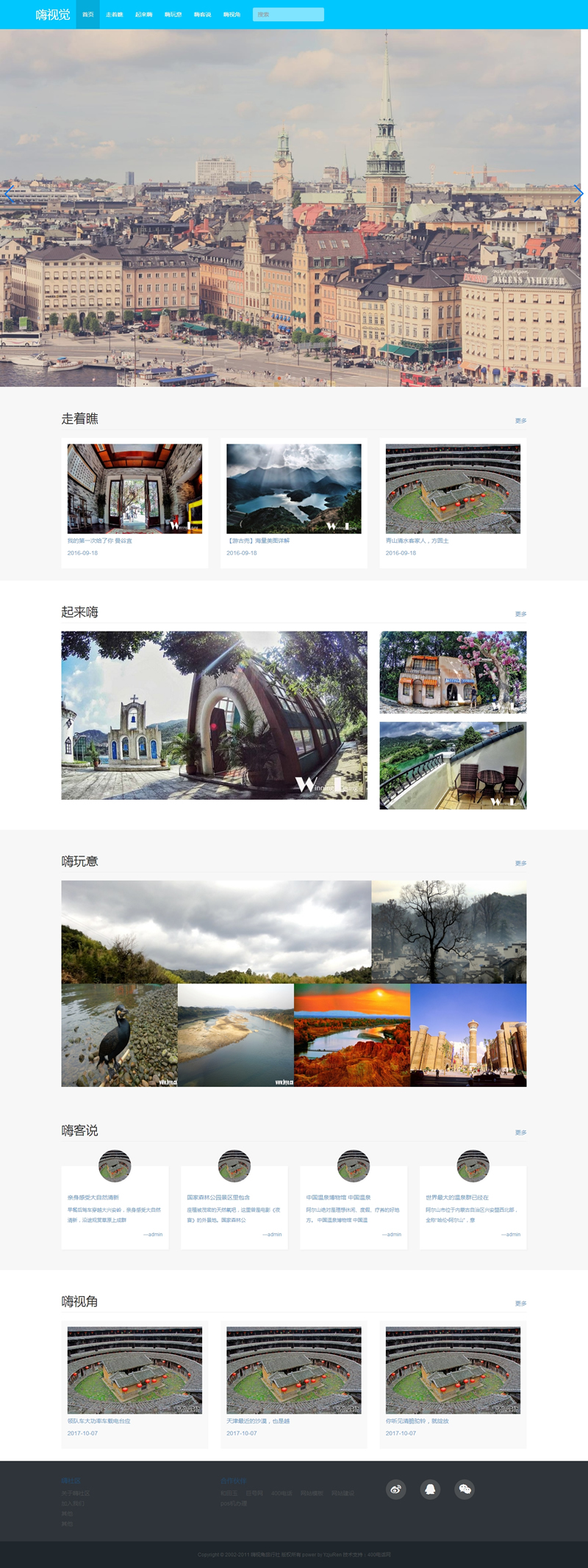The height and width of the screenshot is (1568, 588).
Task: Open the 海量美图详解 article card
Action: pyautogui.click(x=293, y=499)
